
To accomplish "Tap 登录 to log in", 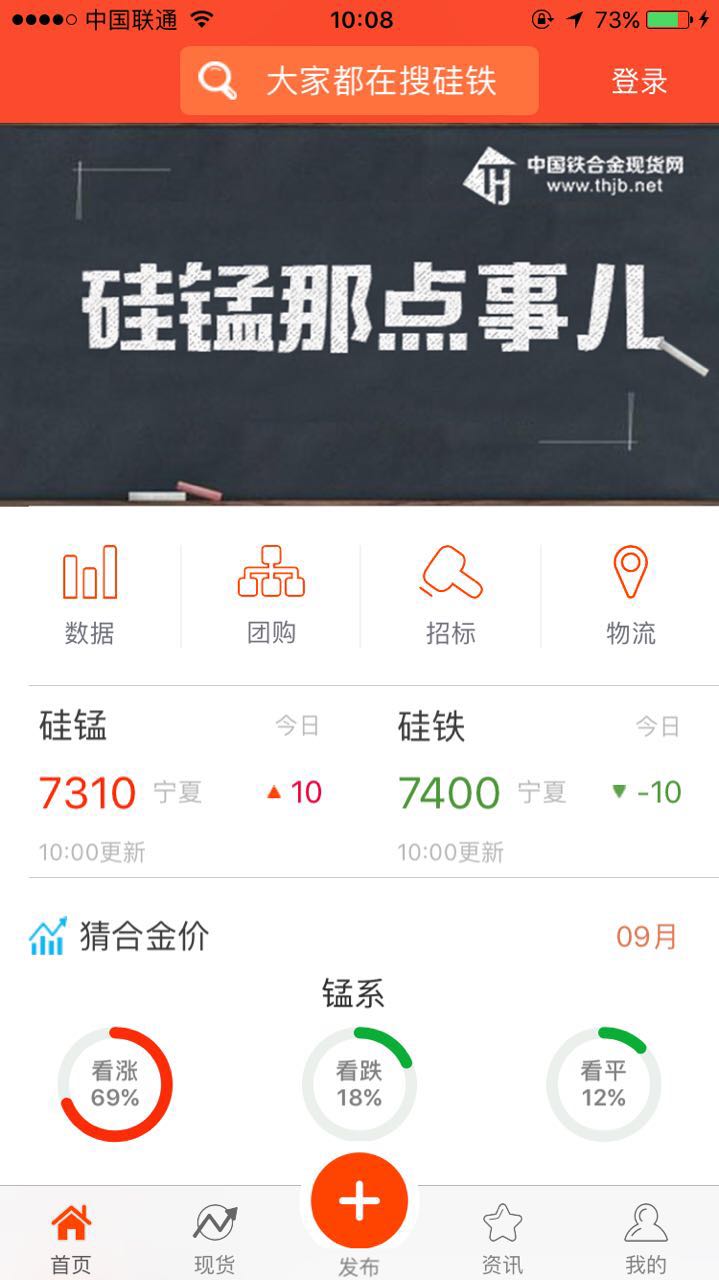I will click(639, 81).
